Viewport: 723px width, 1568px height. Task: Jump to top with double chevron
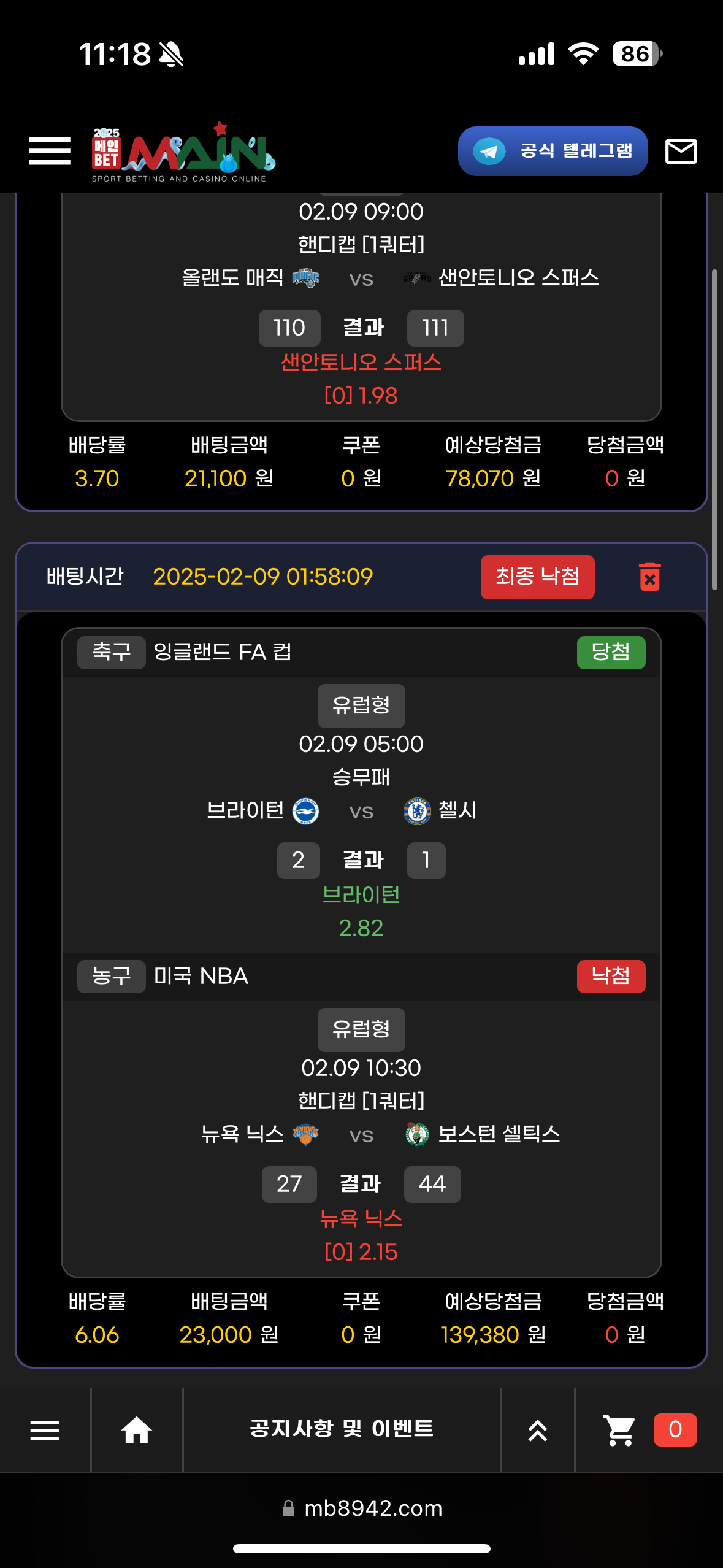tap(537, 1430)
